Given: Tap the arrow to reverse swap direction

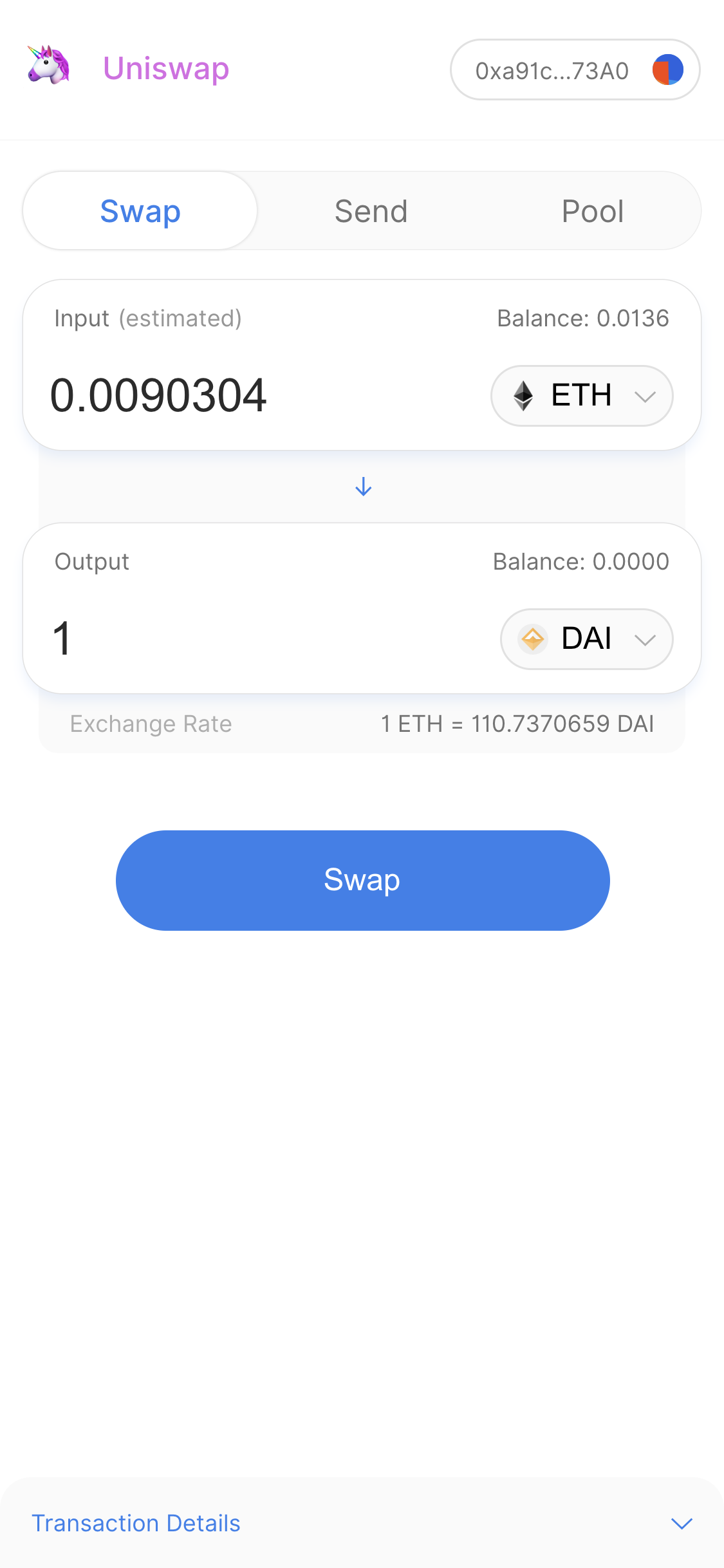Looking at the screenshot, I should pyautogui.click(x=363, y=487).
